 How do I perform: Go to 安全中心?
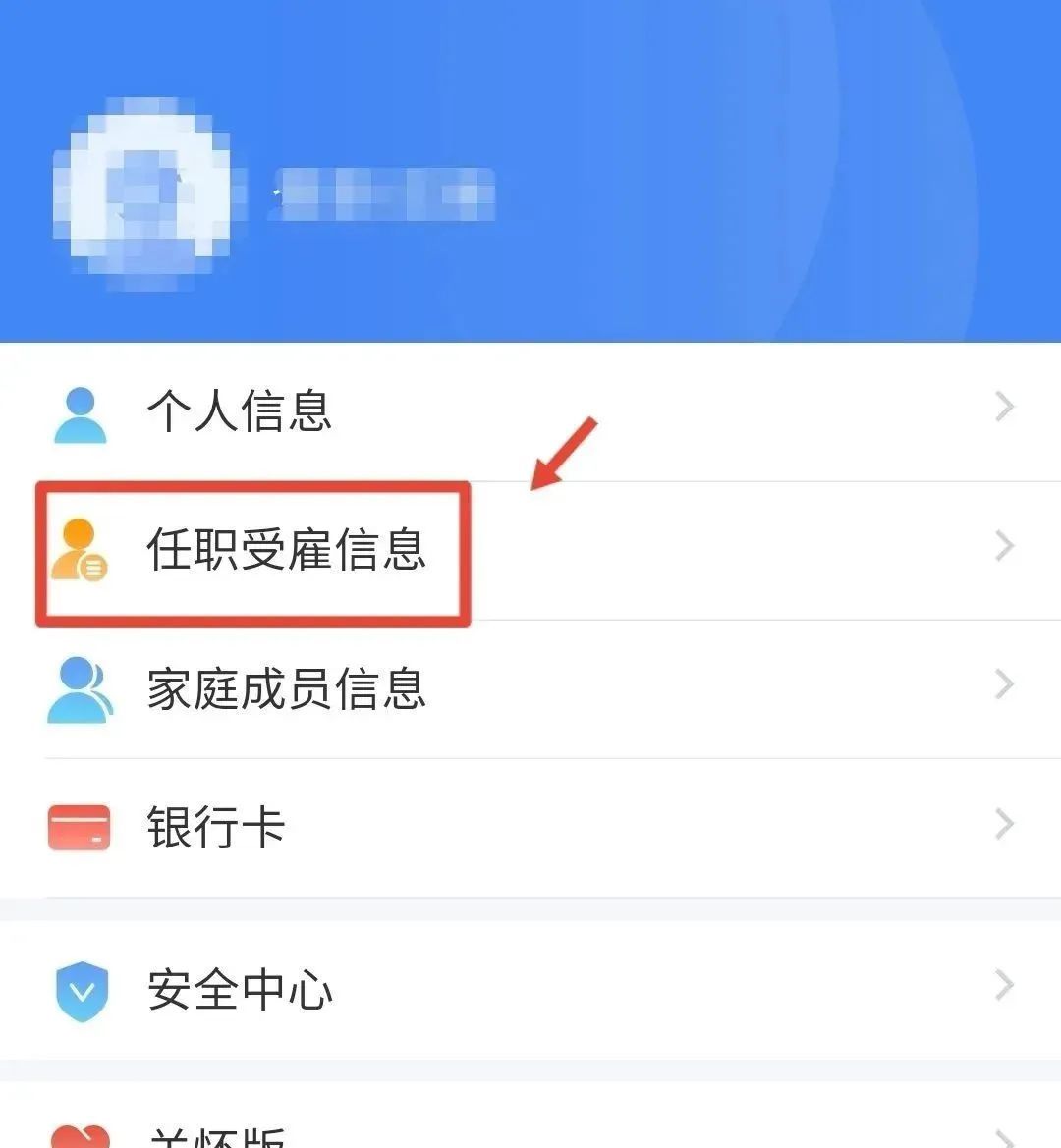click(x=530, y=989)
